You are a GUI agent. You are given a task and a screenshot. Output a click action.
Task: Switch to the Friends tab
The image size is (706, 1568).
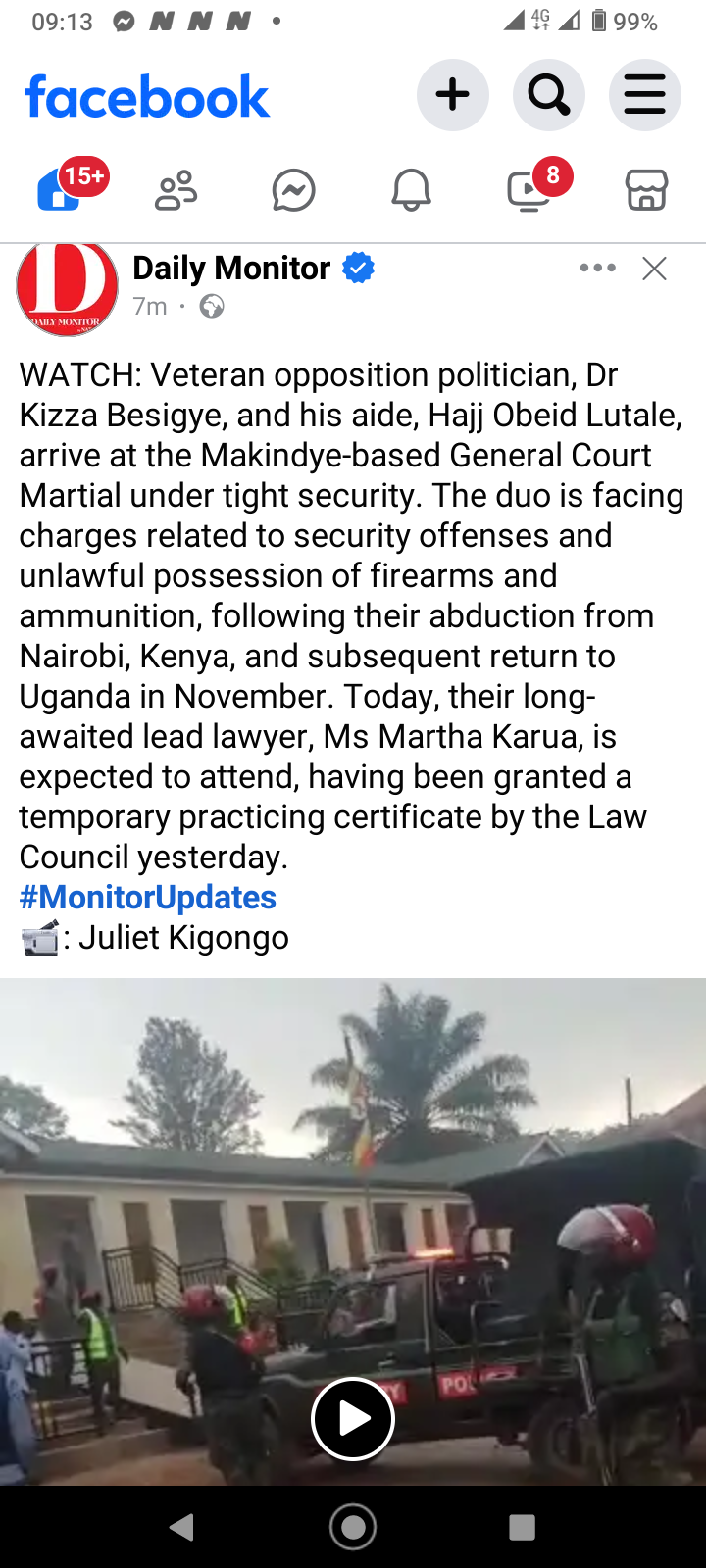(176, 190)
